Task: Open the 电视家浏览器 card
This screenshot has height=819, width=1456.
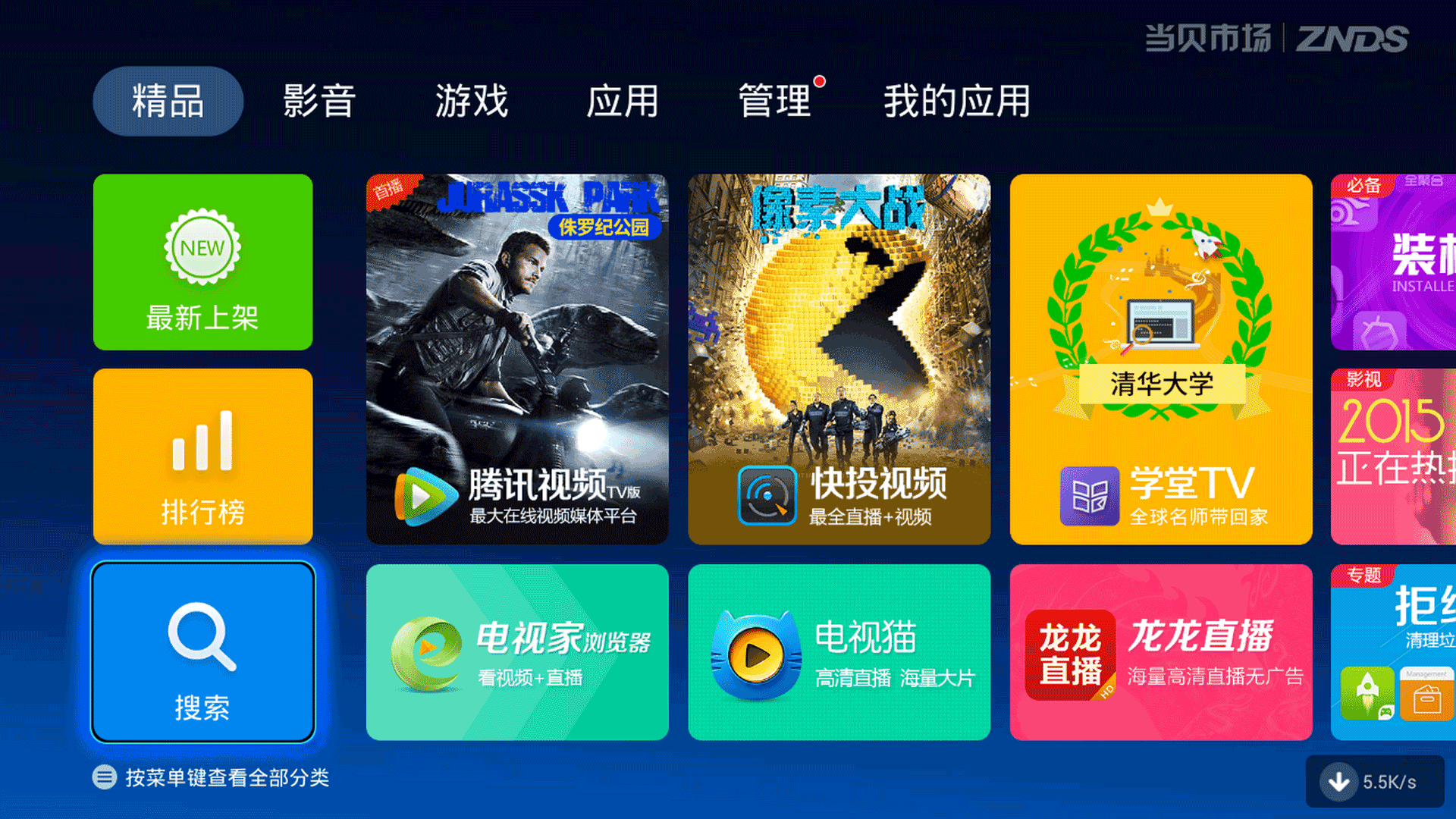Action: (x=517, y=652)
